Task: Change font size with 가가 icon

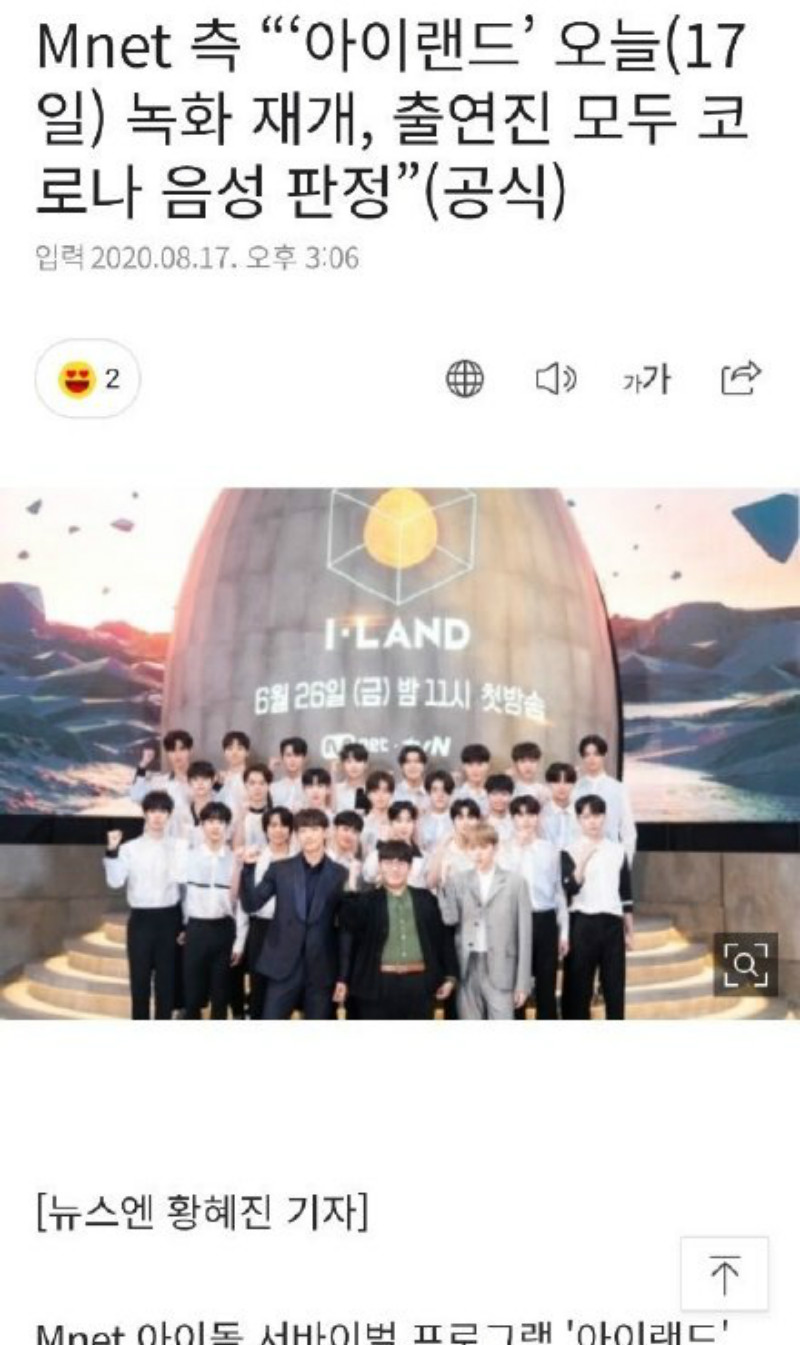Action: point(646,379)
